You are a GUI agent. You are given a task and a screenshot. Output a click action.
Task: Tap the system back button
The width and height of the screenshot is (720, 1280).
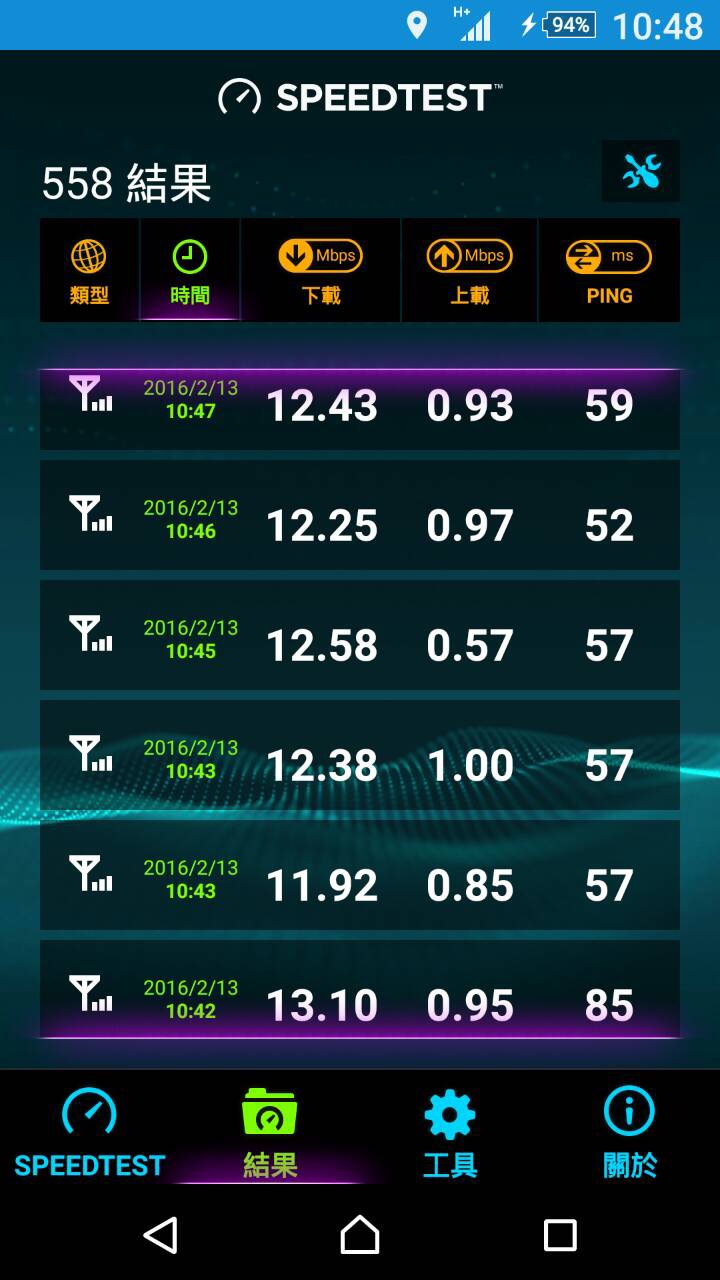tap(160, 1235)
